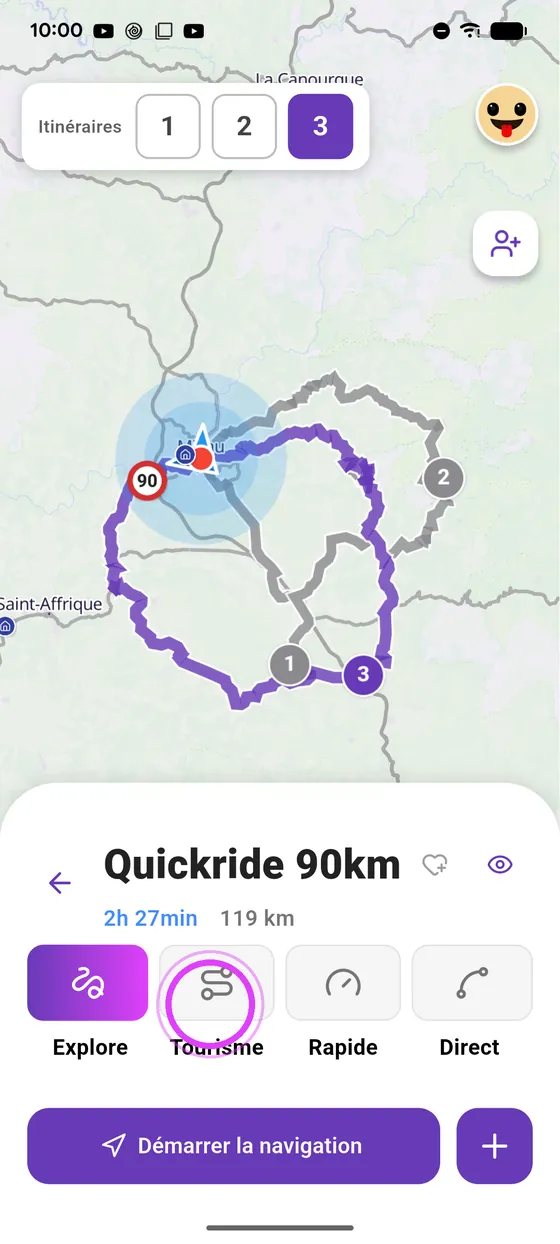Viewport: 560px width, 1244px height.
Task: Go back with the purple arrow
Action: [x=60, y=882]
